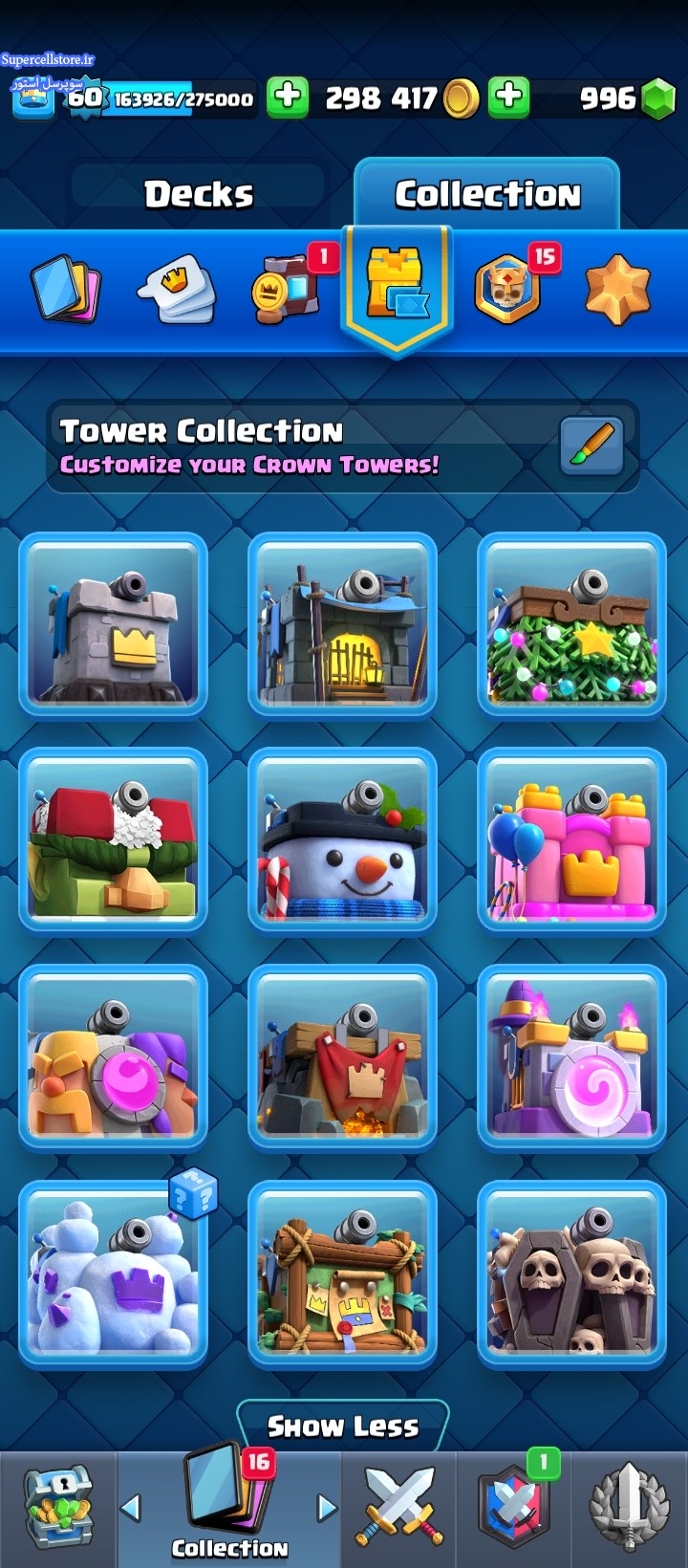688x1568 pixels.
Task: Select the snowy ice tower with mystery box
Action: coord(114,1273)
